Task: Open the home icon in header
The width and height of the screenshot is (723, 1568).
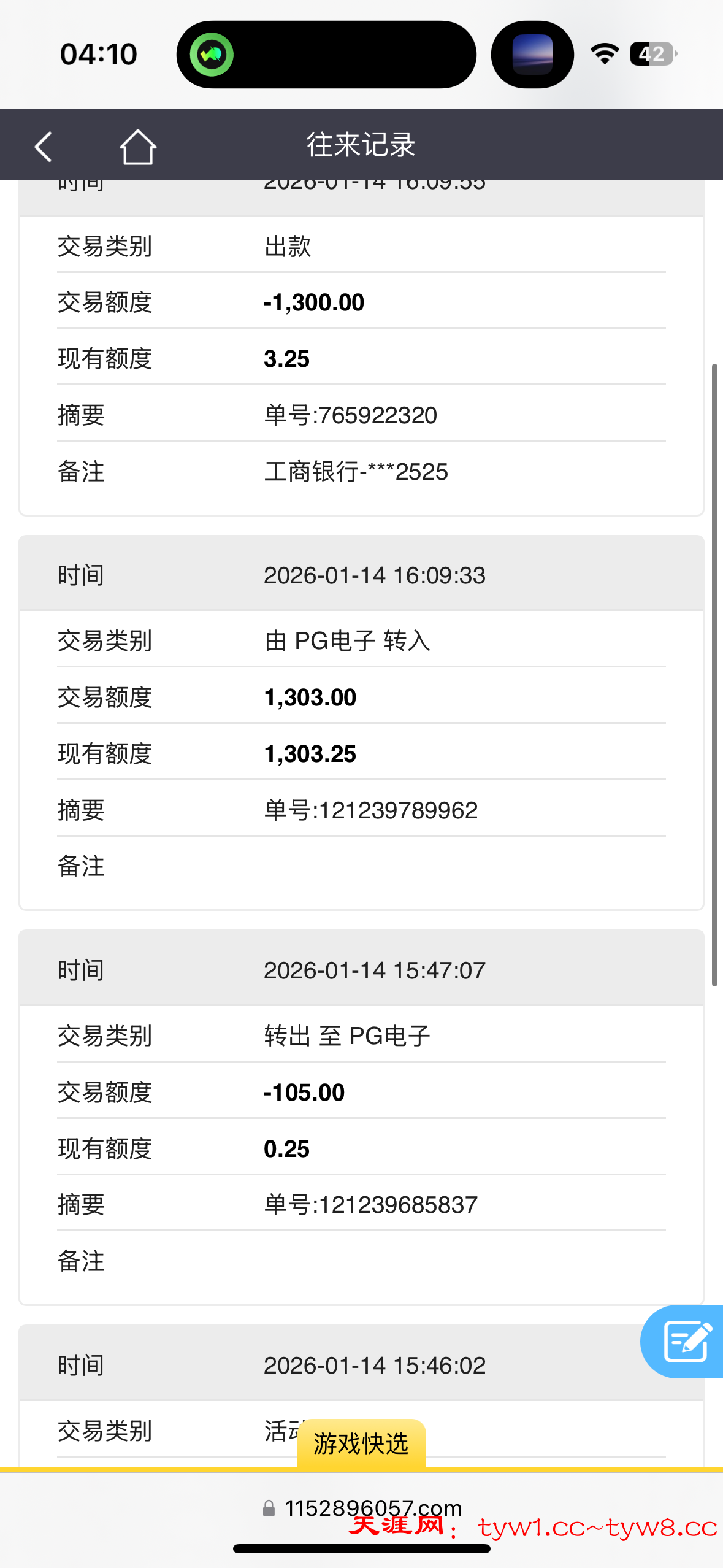Action: 137,147
